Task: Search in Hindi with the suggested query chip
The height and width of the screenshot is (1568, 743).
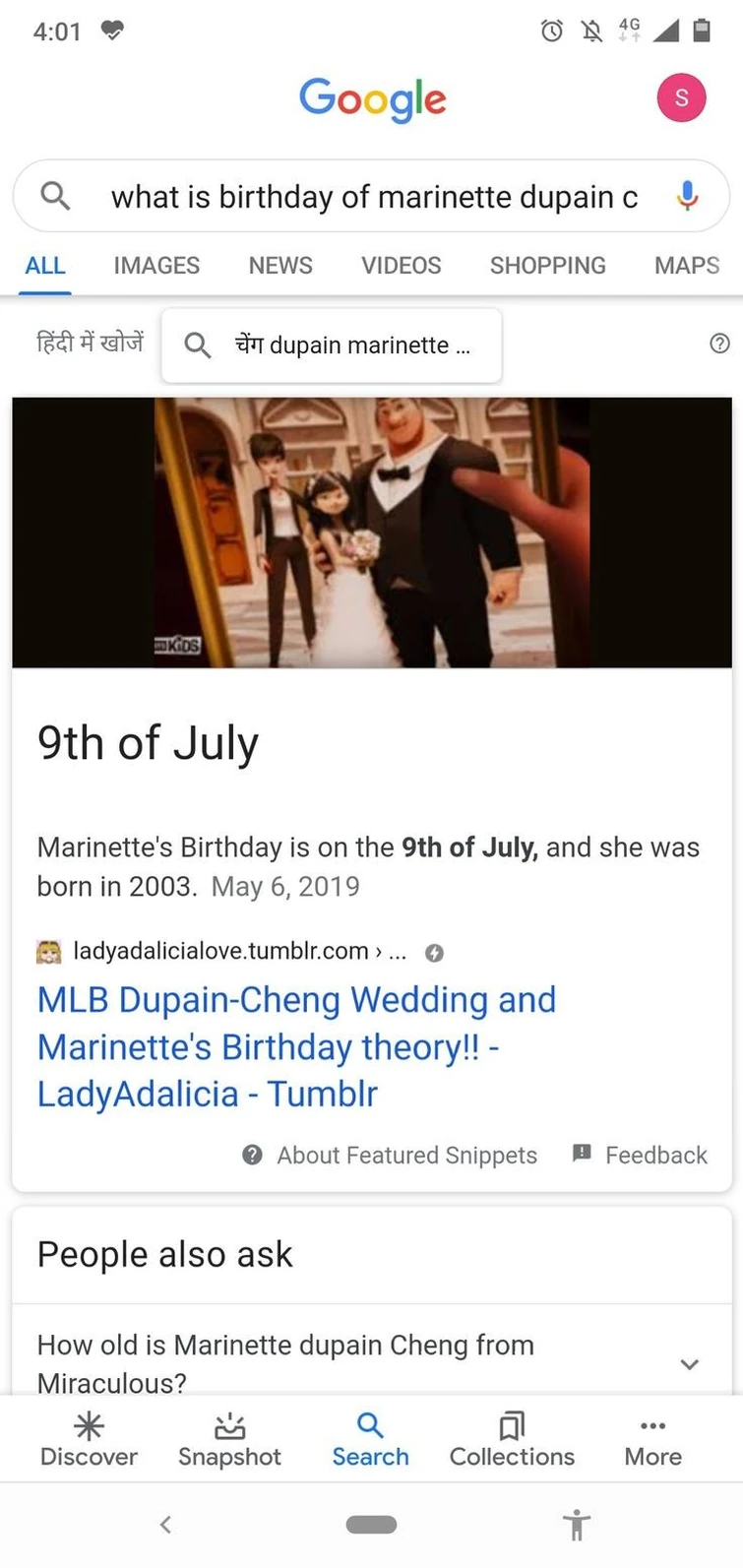Action: (x=332, y=345)
